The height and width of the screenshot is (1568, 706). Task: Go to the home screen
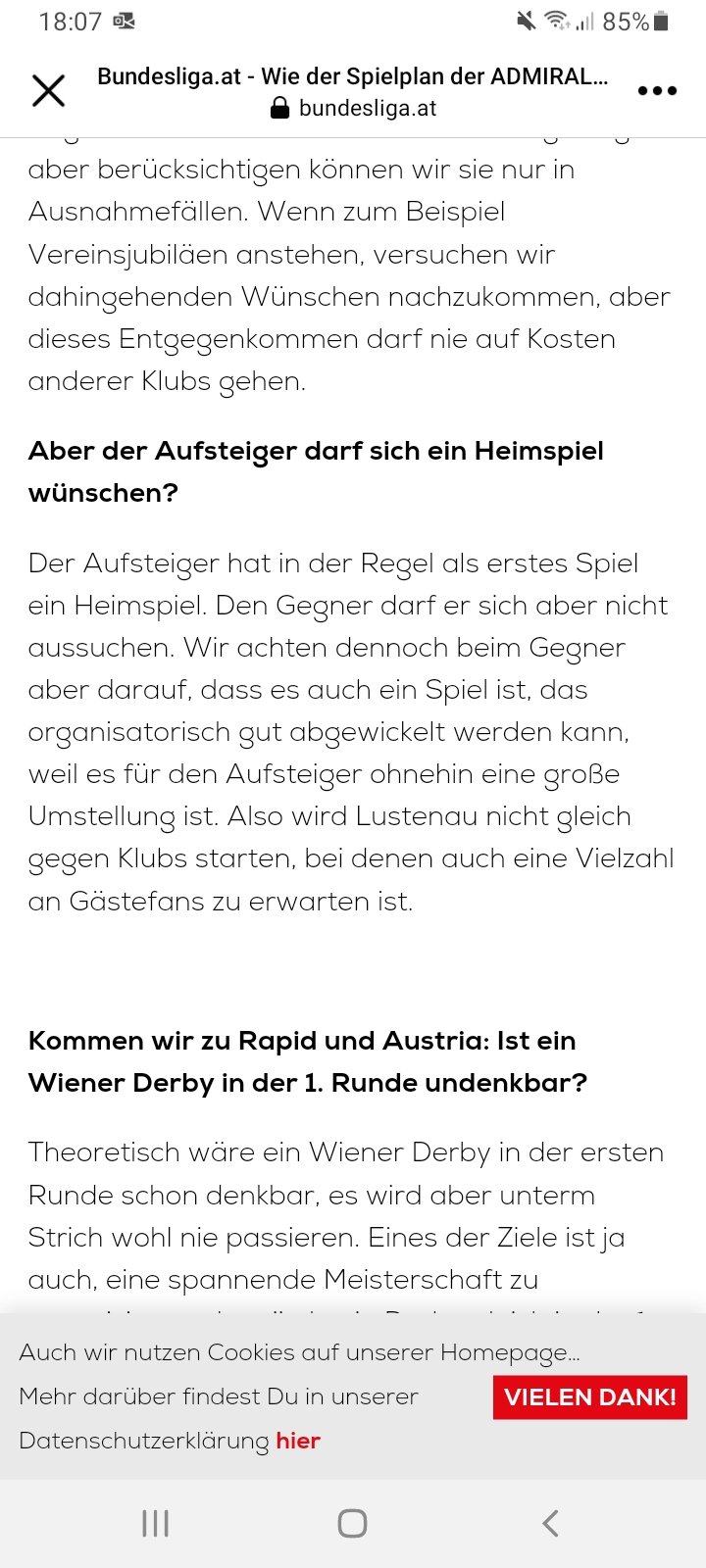(x=352, y=1523)
